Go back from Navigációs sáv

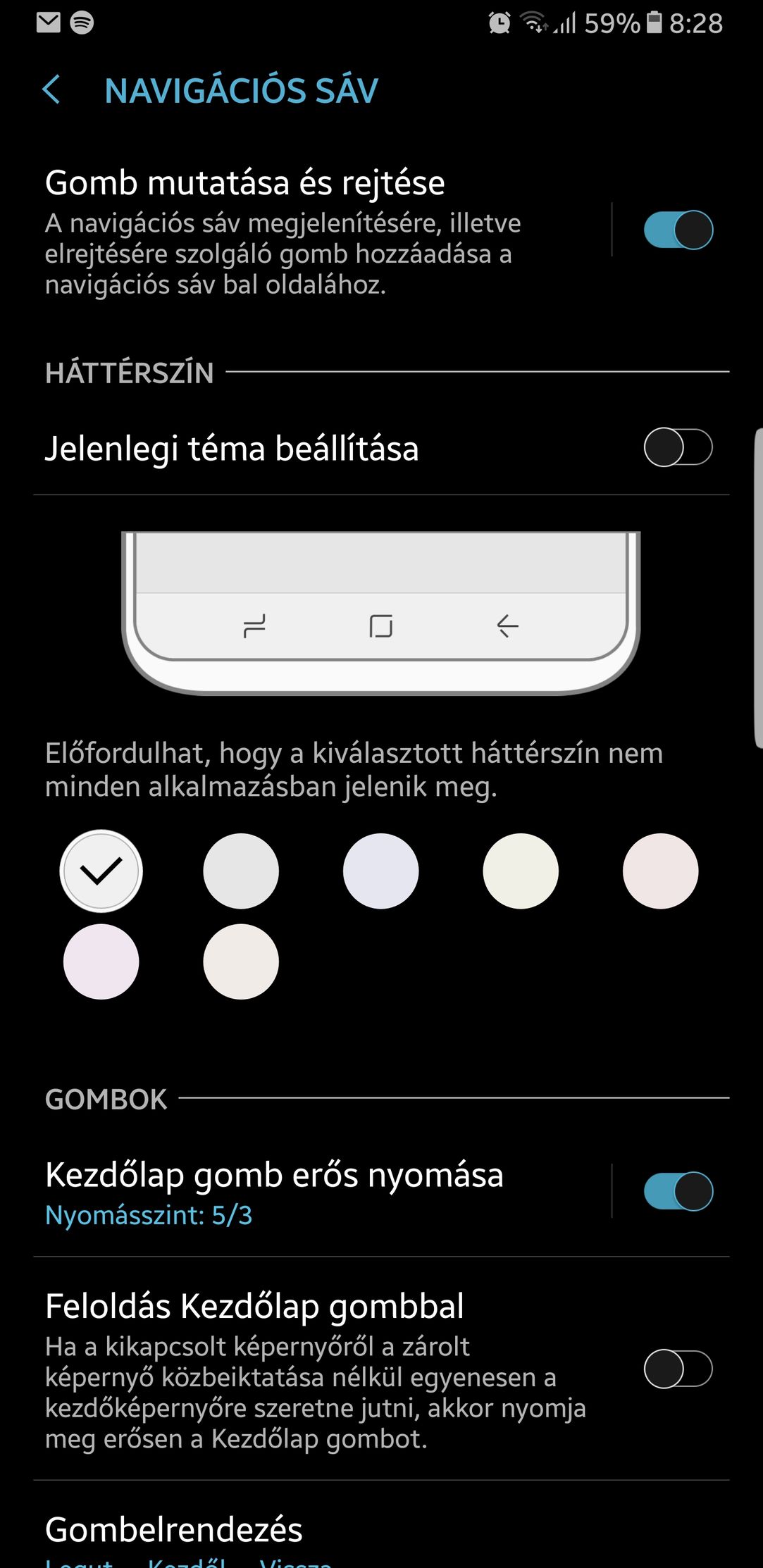click(51, 90)
